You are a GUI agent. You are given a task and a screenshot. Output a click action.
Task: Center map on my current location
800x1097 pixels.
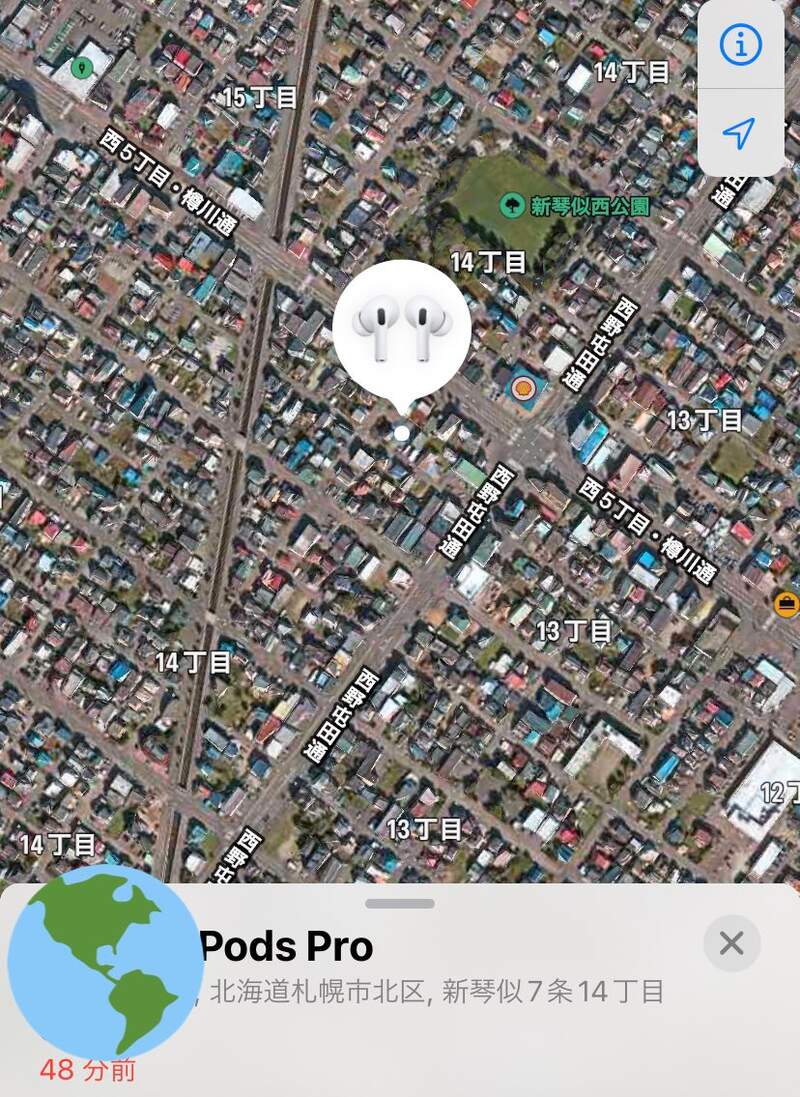click(x=740, y=133)
